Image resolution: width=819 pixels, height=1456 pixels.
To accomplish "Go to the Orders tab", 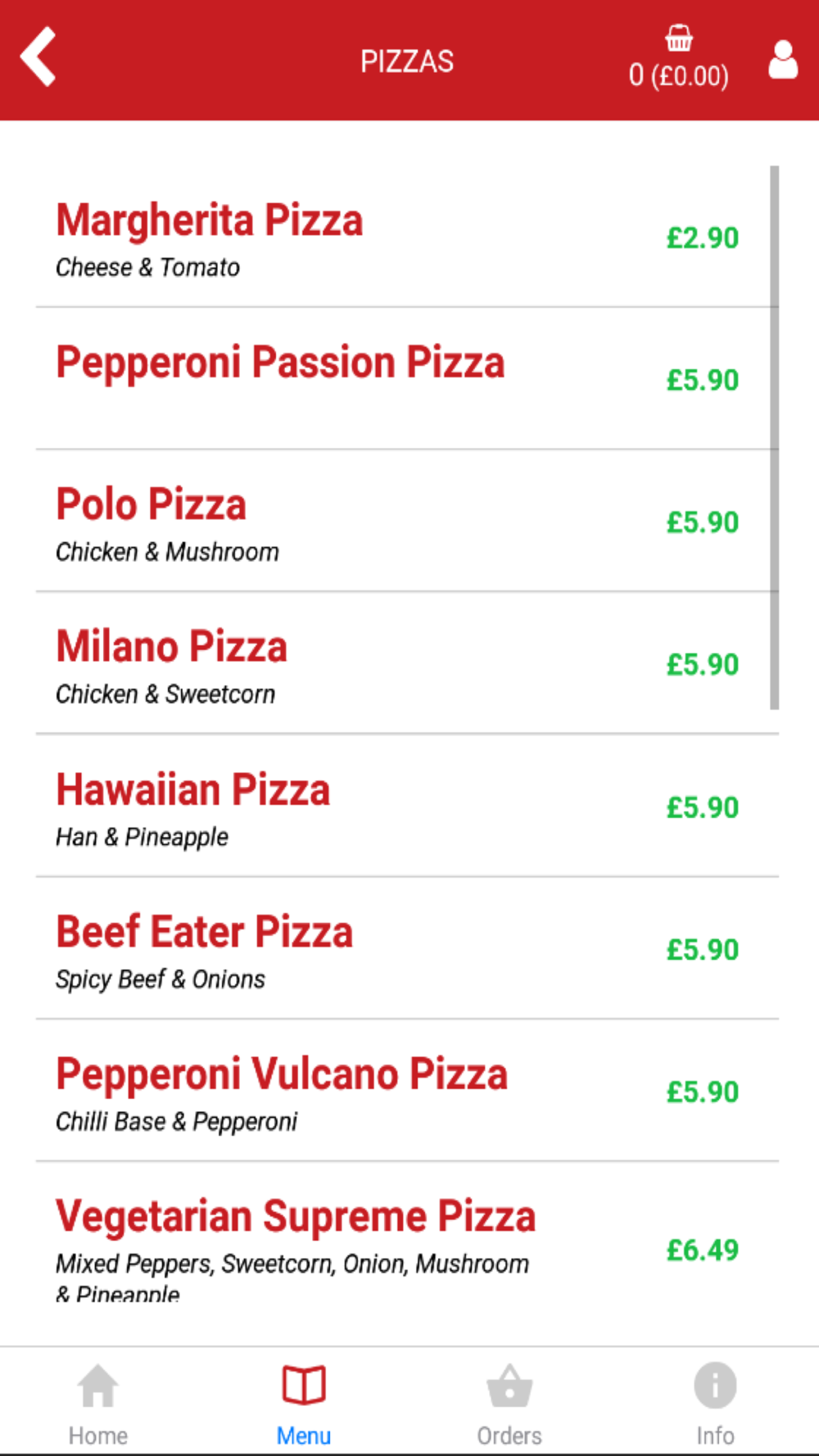I will (x=509, y=1404).
